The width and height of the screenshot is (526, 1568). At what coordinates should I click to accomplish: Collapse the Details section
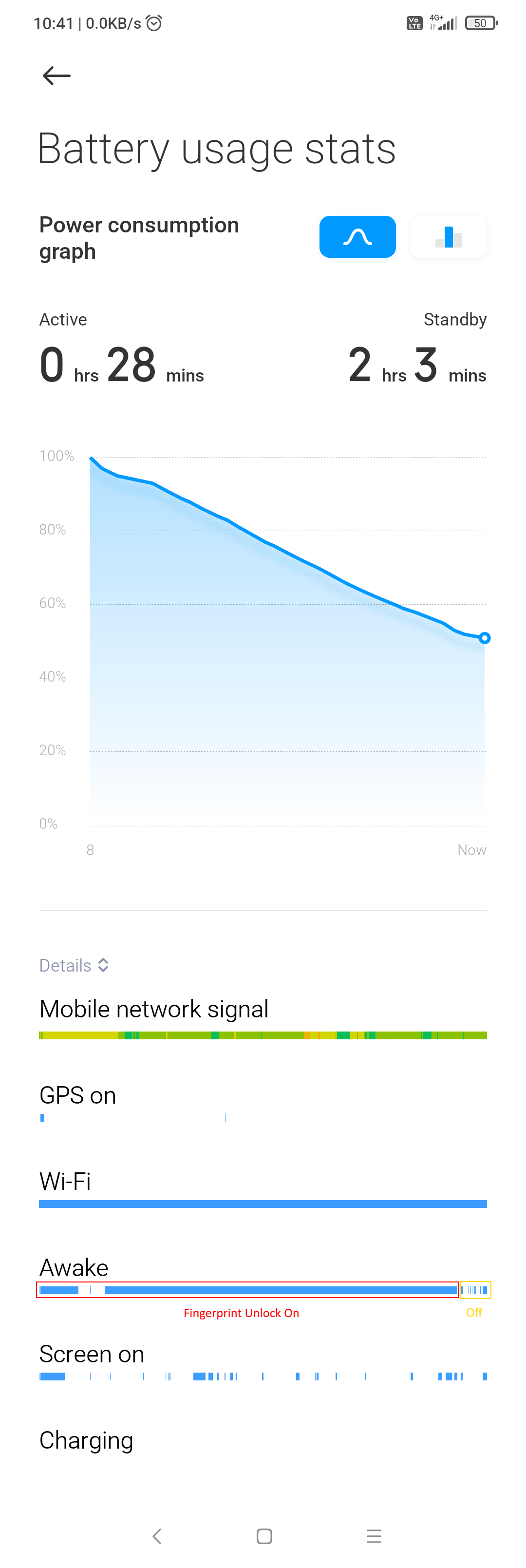[74, 965]
